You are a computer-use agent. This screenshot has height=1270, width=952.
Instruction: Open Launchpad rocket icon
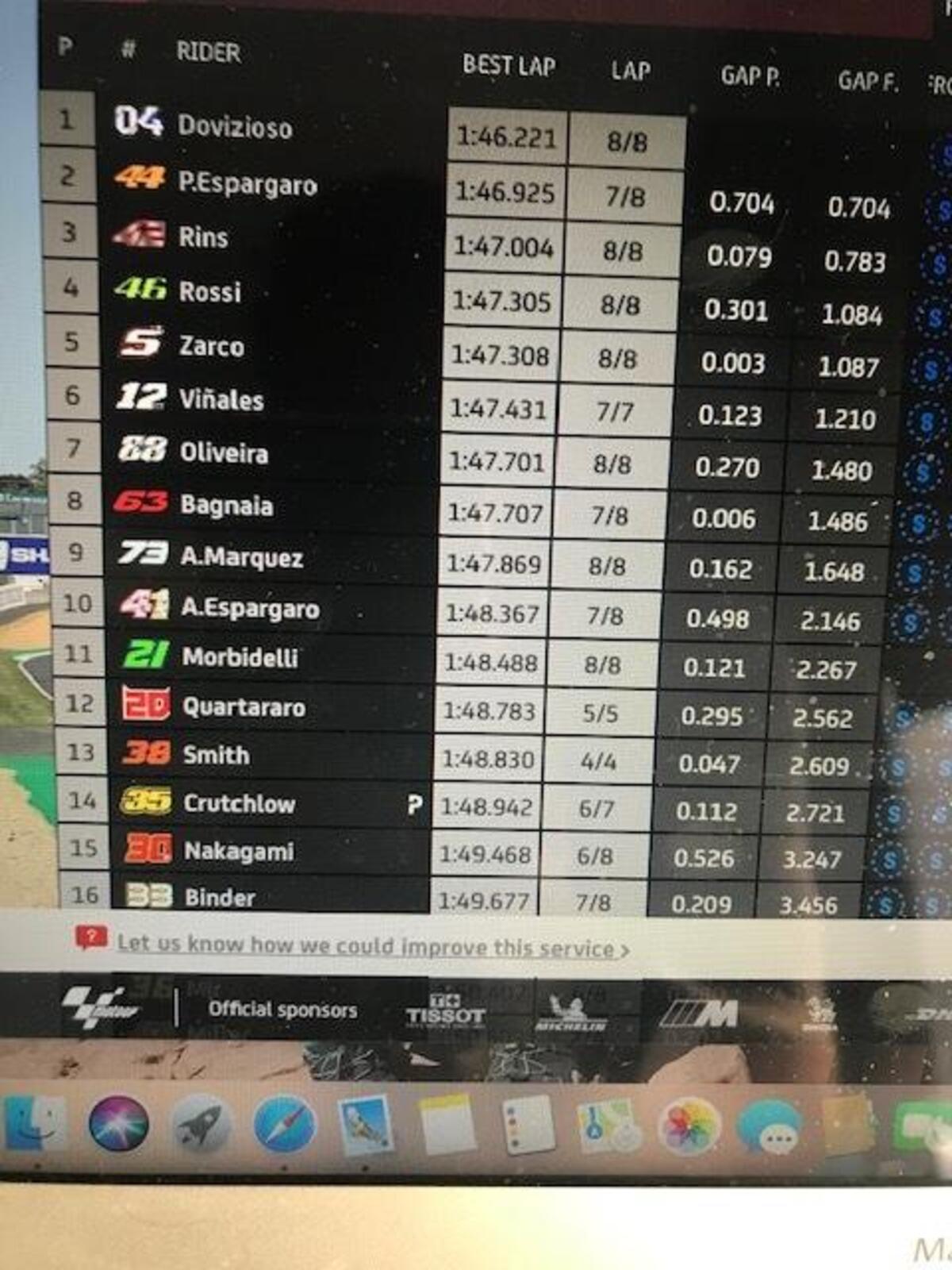pyautogui.click(x=202, y=1124)
